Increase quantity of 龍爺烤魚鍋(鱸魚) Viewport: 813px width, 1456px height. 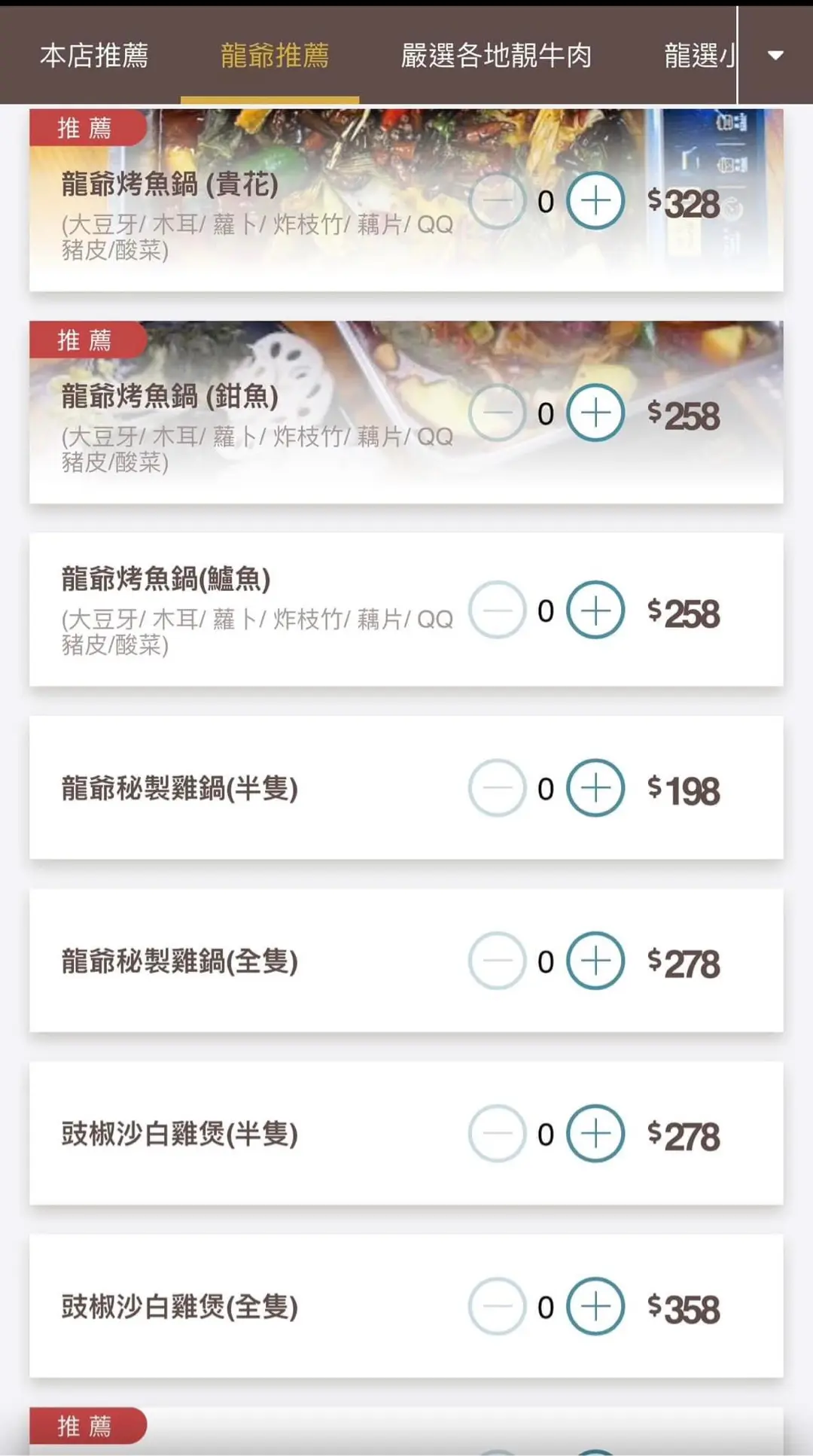pyautogui.click(x=595, y=610)
